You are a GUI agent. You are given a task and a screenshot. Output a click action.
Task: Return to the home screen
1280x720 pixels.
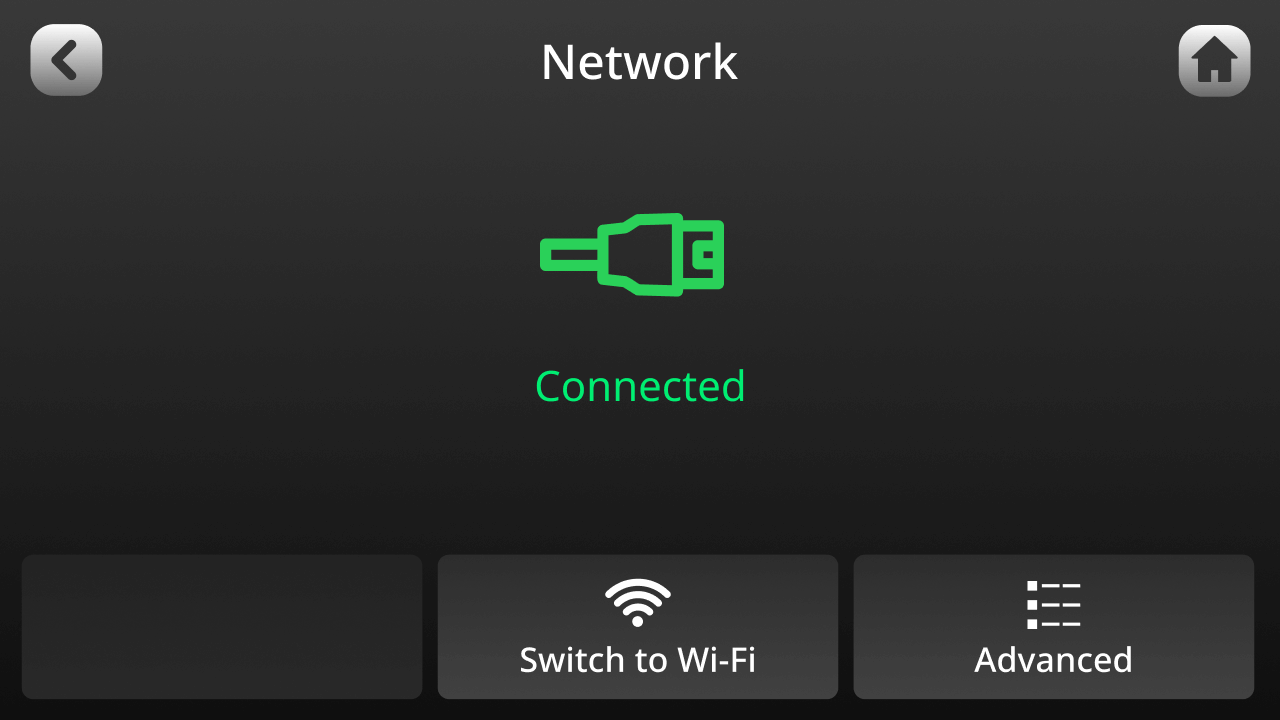tap(1214, 61)
